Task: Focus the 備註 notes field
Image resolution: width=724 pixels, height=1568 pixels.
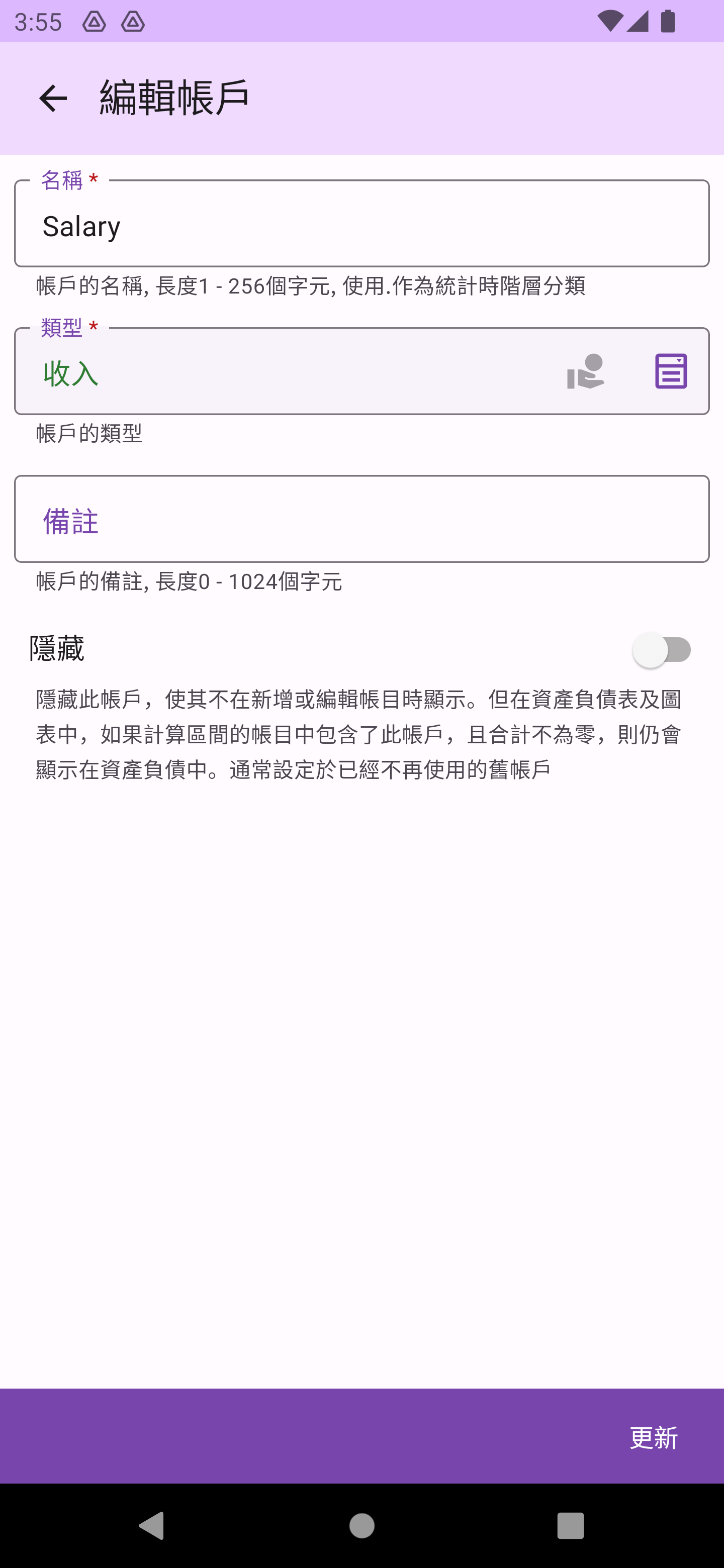Action: (x=361, y=520)
